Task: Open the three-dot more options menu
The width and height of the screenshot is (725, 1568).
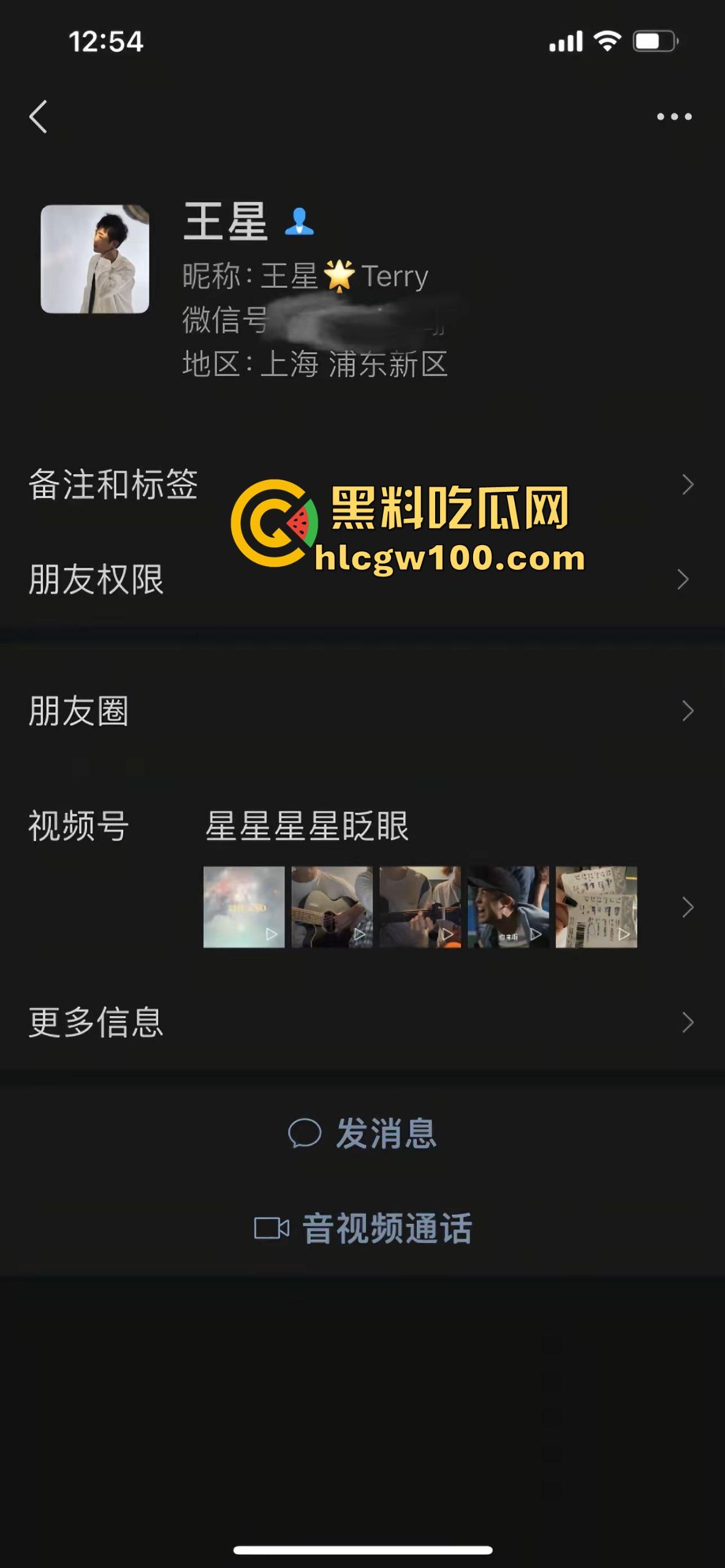Action: click(674, 116)
